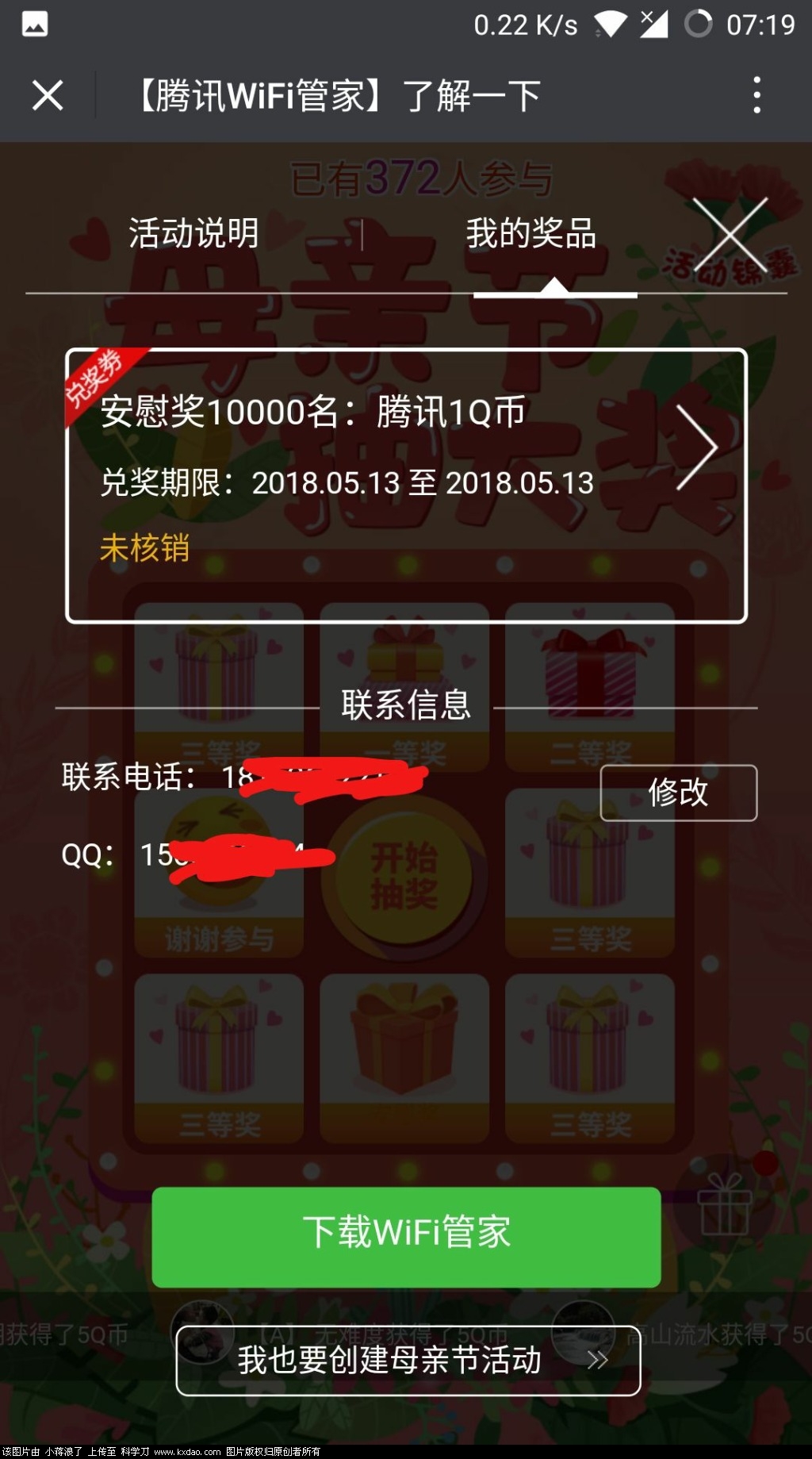The image size is (812, 1459).
Task: Open the three-dot overflow menu
Action: [x=756, y=96]
